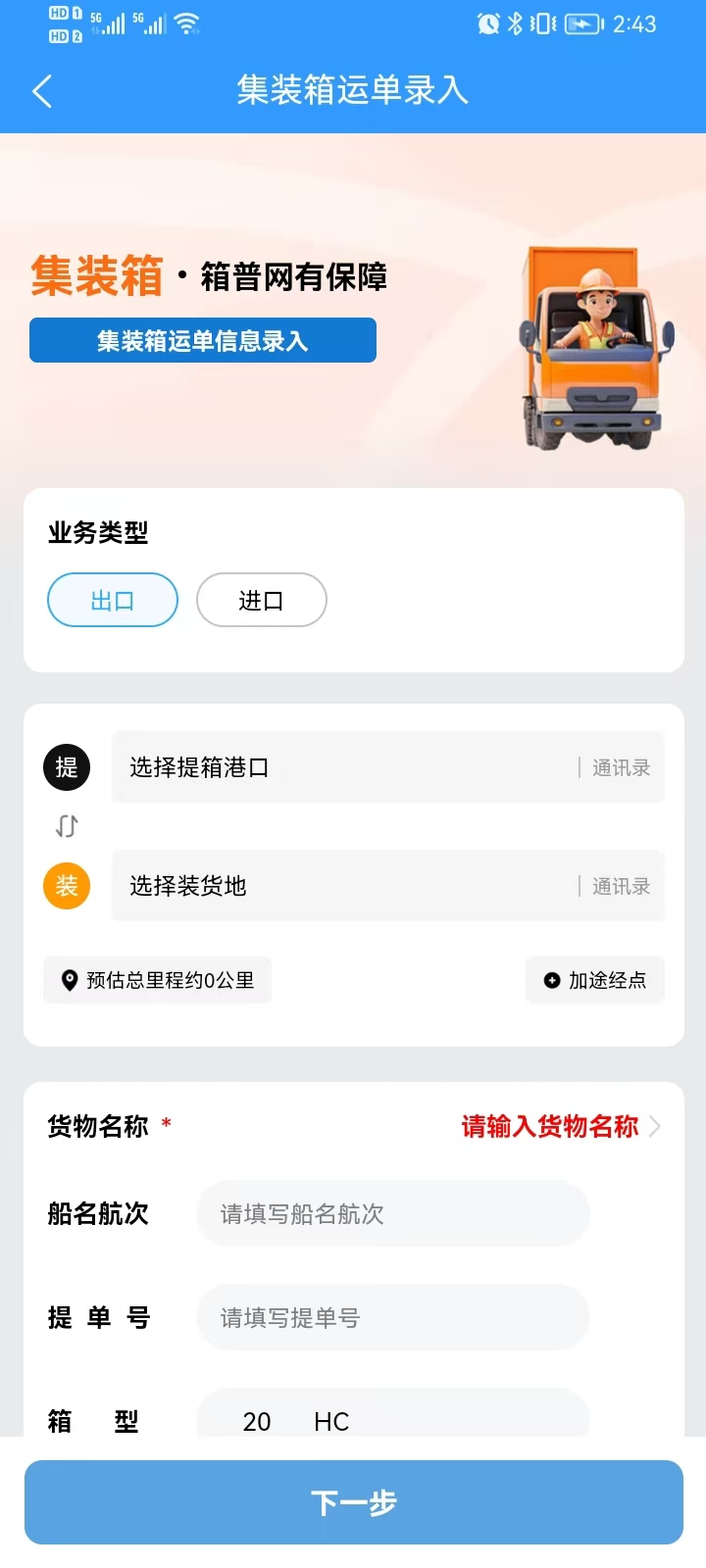Open 通讯录 for the loading place
706x1568 pixels.
coord(621,886)
